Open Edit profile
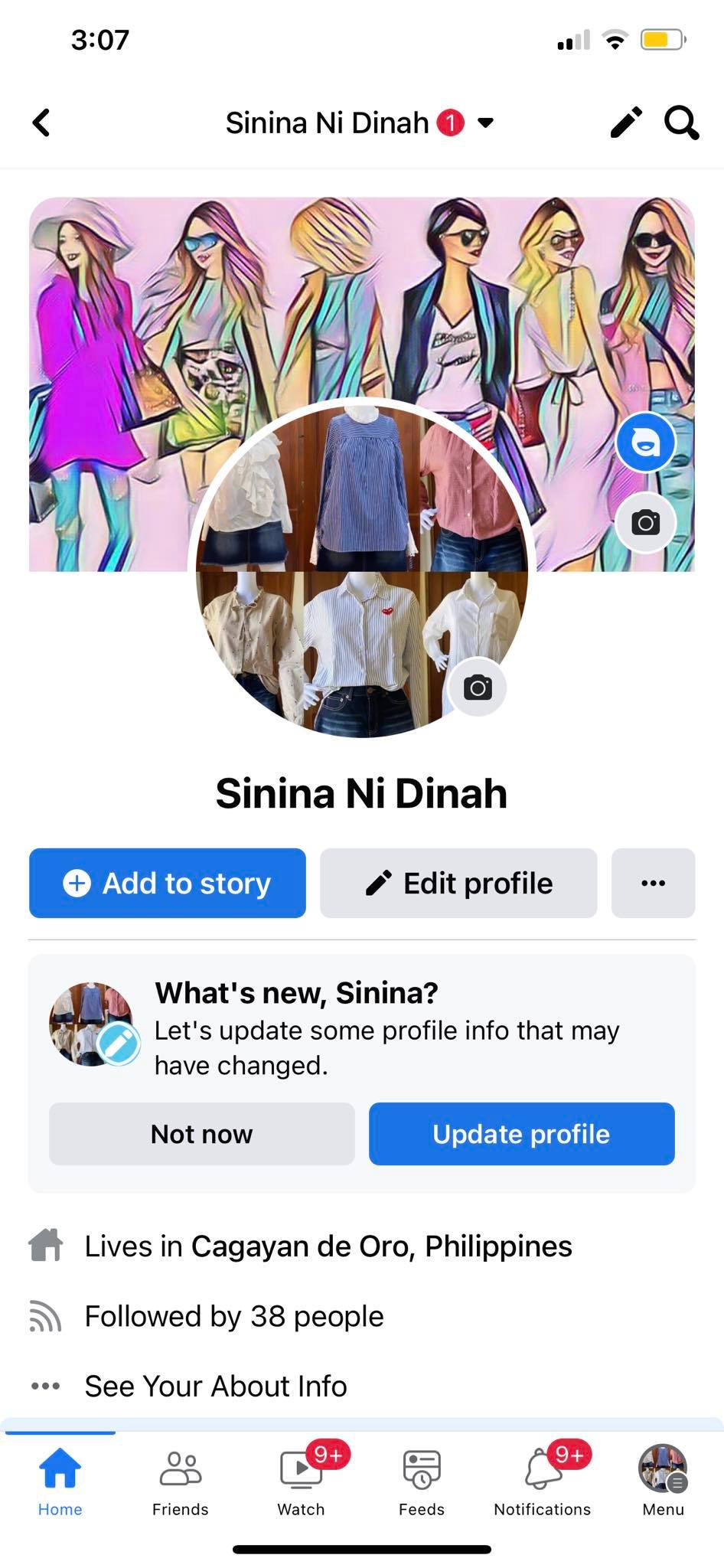724x1568 pixels. click(x=458, y=883)
